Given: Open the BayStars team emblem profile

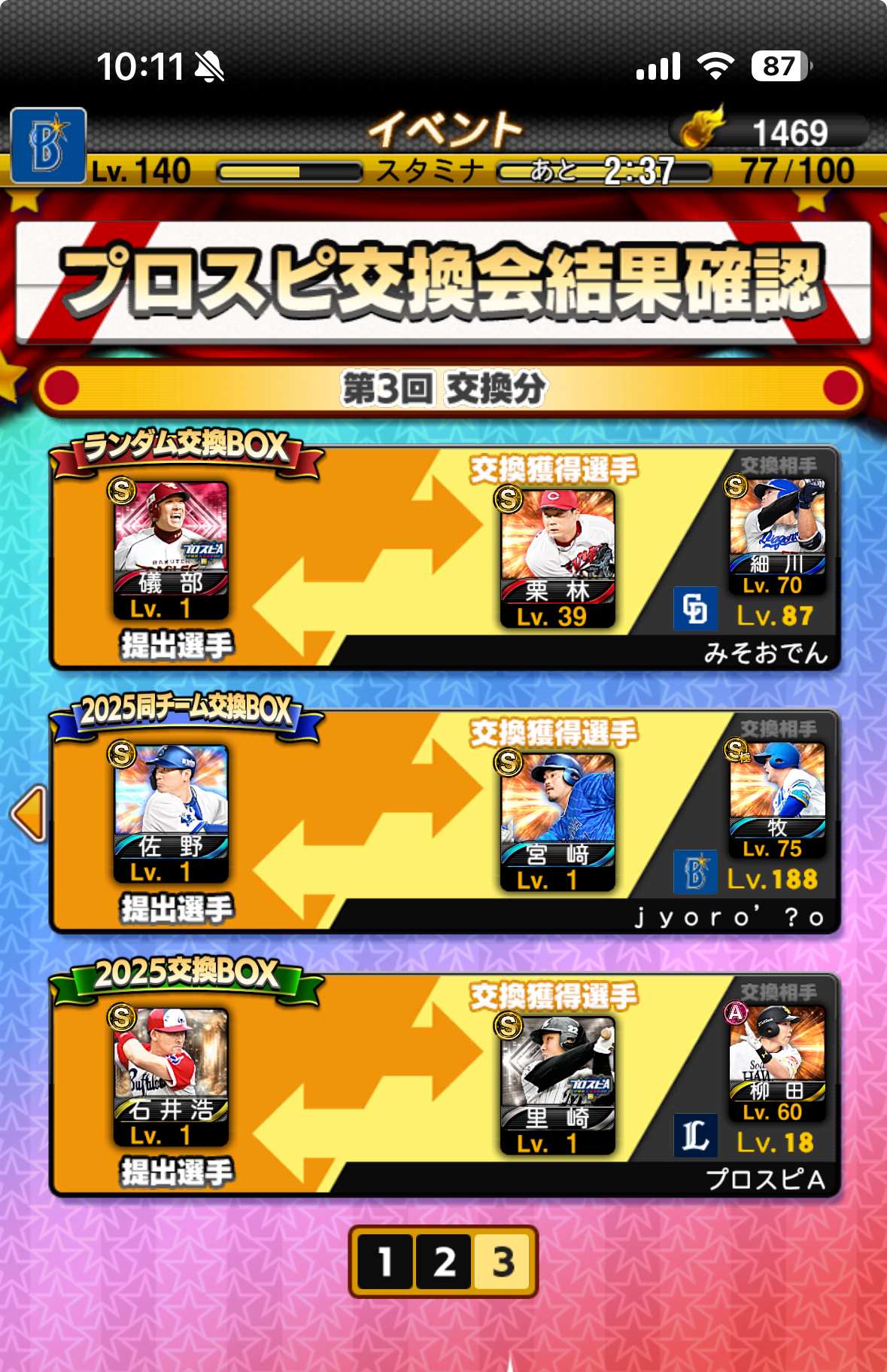Looking at the screenshot, I should tap(48, 145).
